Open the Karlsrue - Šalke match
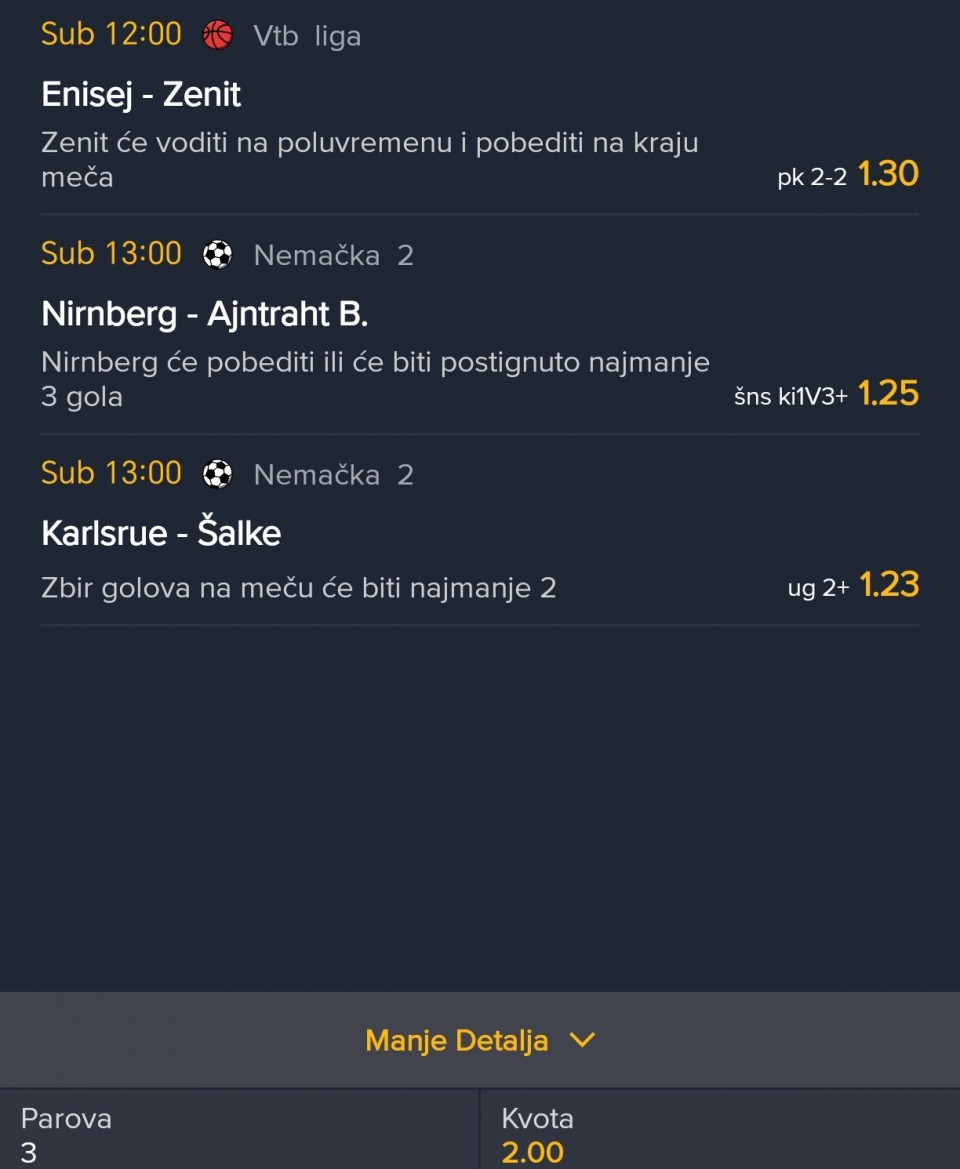The height and width of the screenshot is (1169, 960). coord(161,533)
